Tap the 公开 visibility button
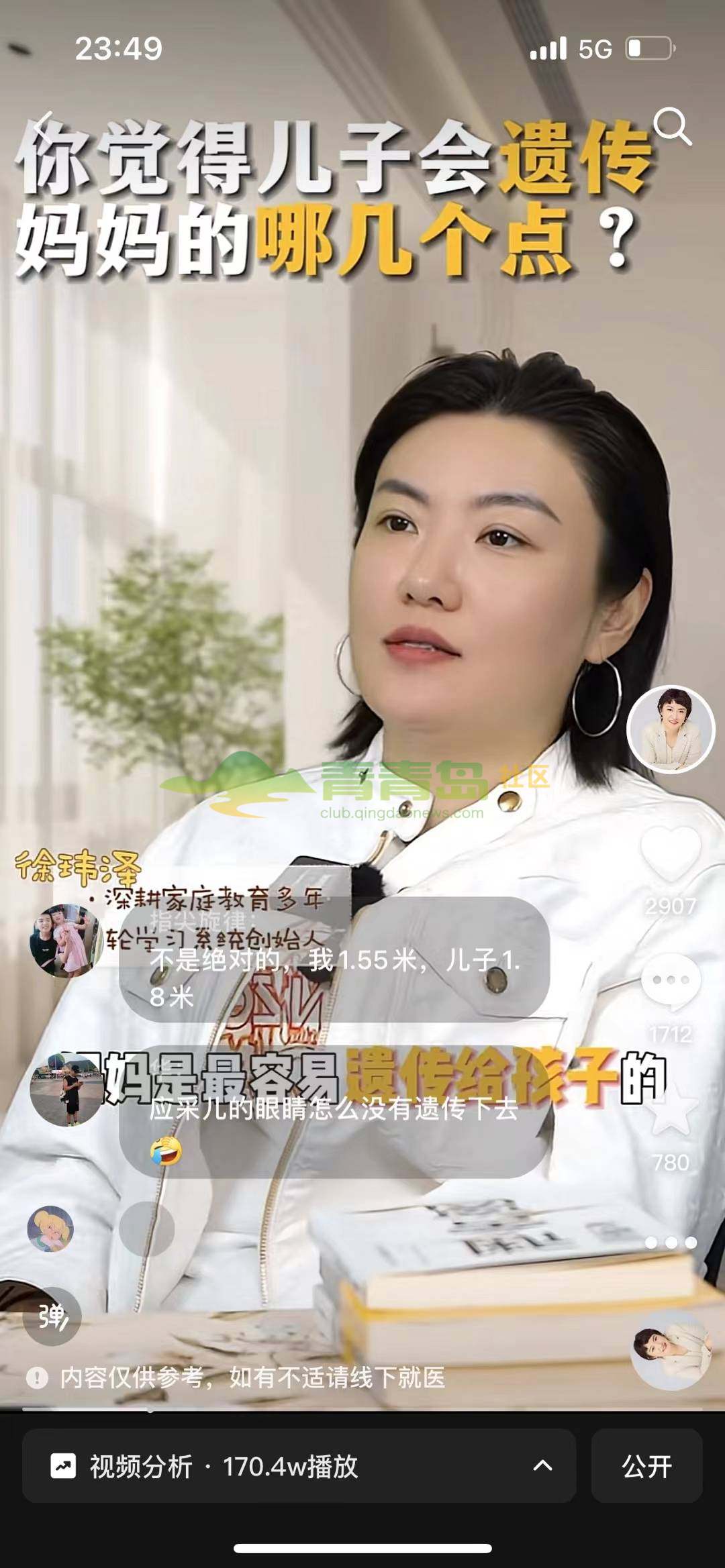The height and width of the screenshot is (1568, 725). [646, 1465]
